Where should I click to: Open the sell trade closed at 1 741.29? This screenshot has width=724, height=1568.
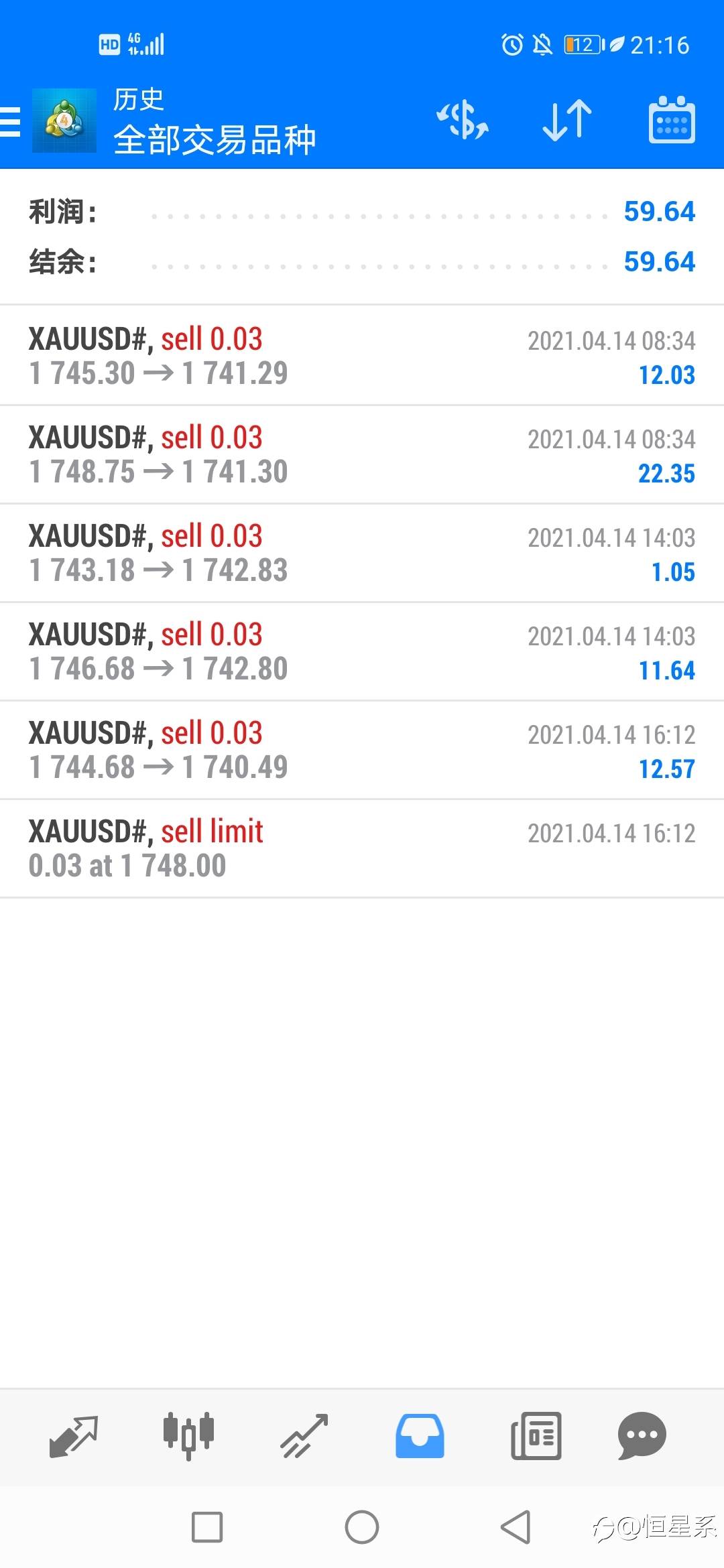pos(362,356)
